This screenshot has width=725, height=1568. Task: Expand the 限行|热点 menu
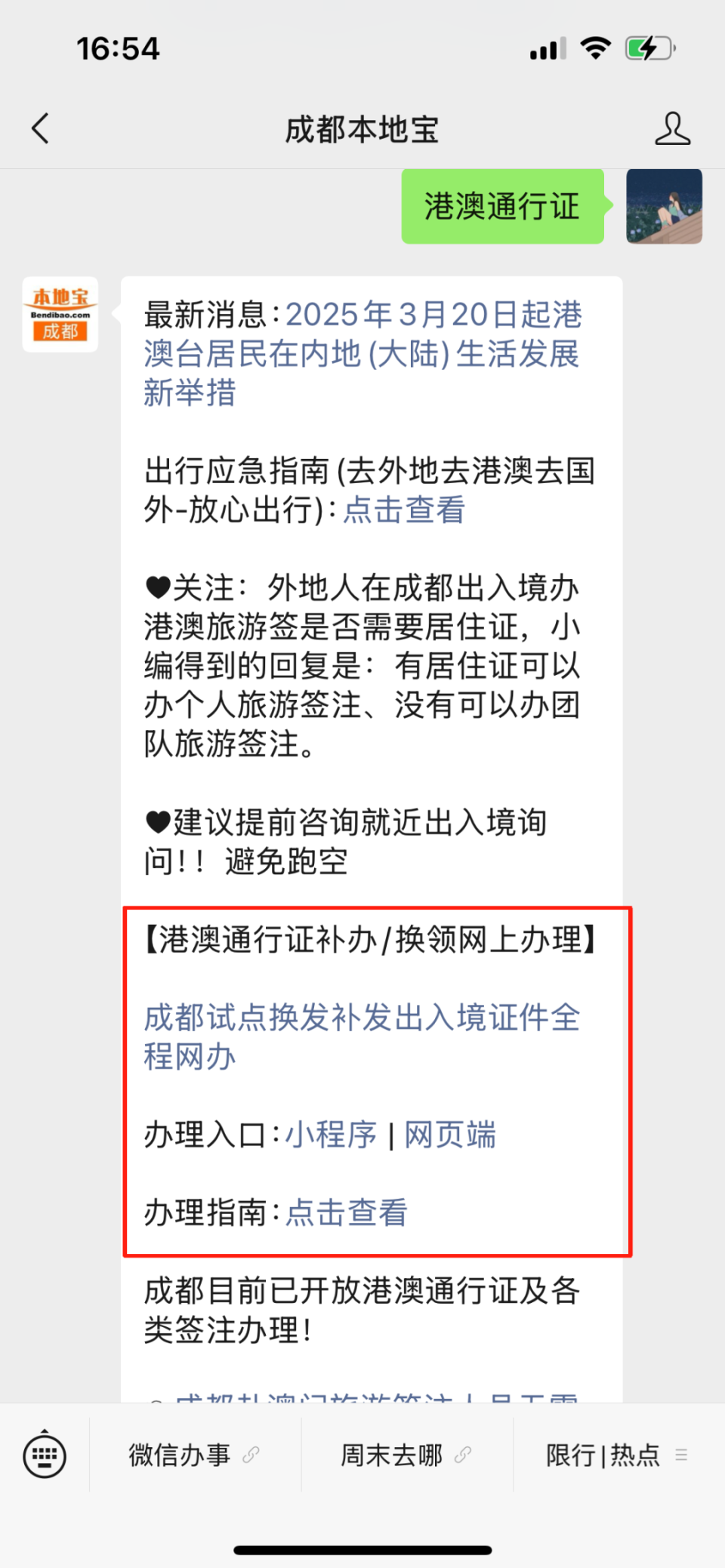click(x=602, y=1454)
